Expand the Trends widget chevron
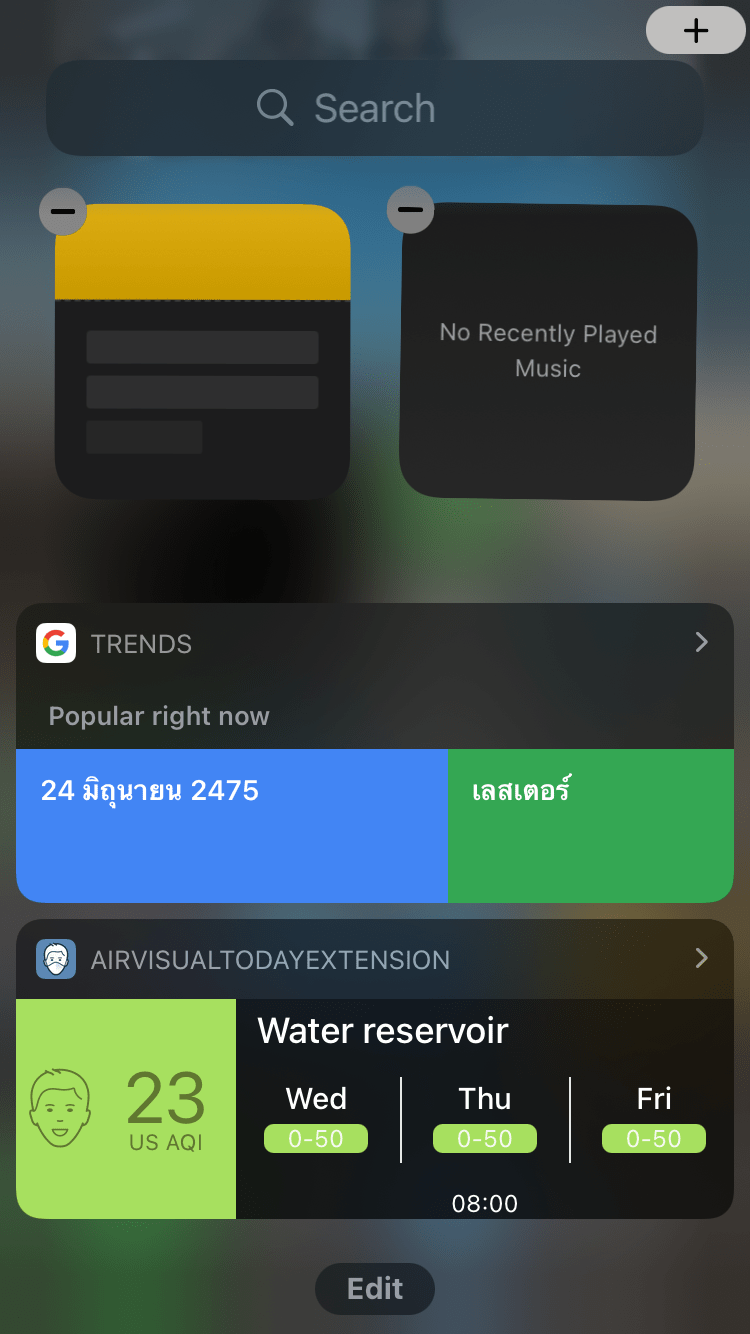This screenshot has height=1334, width=750. [x=701, y=643]
